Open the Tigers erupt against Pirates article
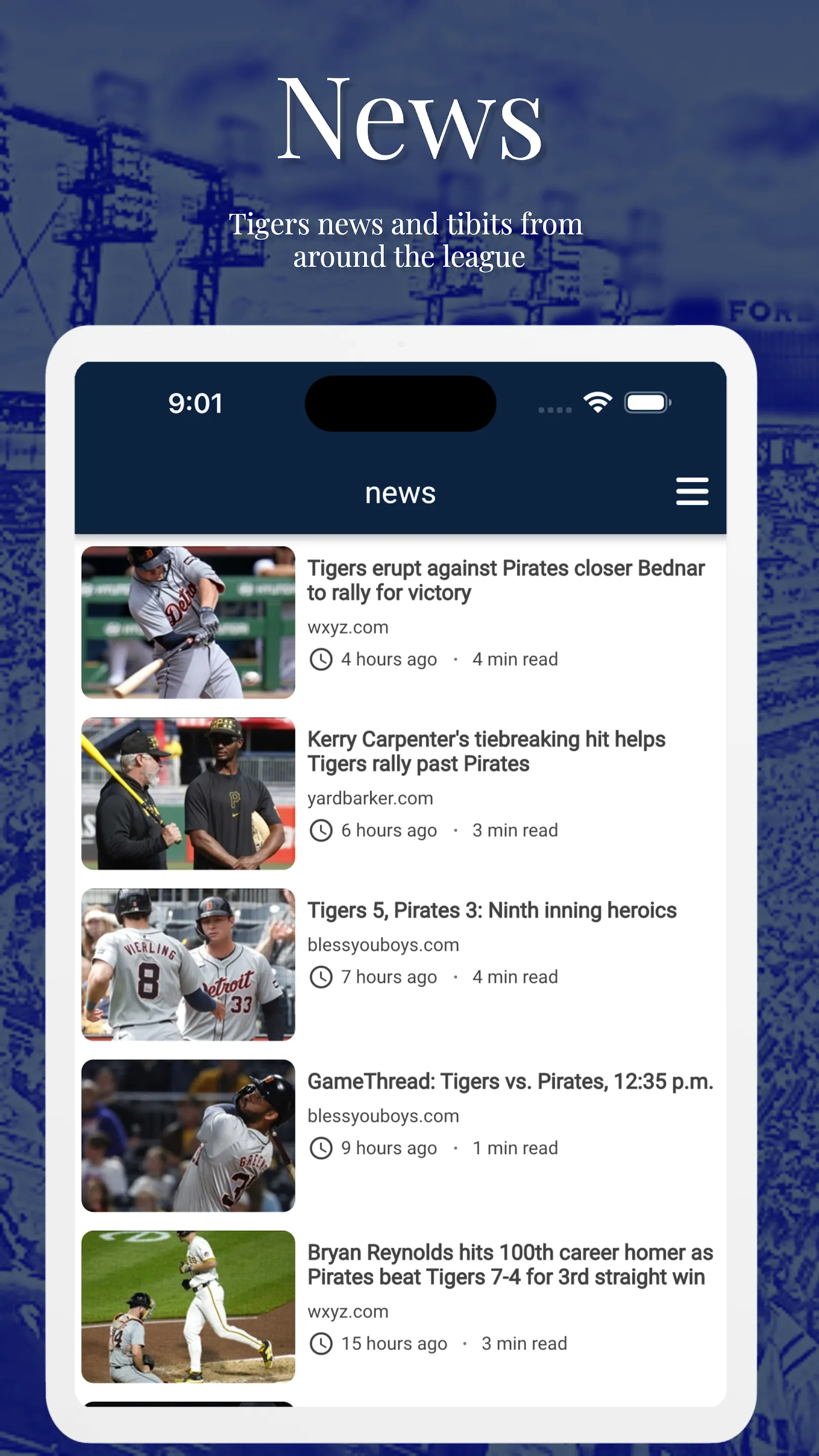Screen dimensions: 819x1456 506,580
